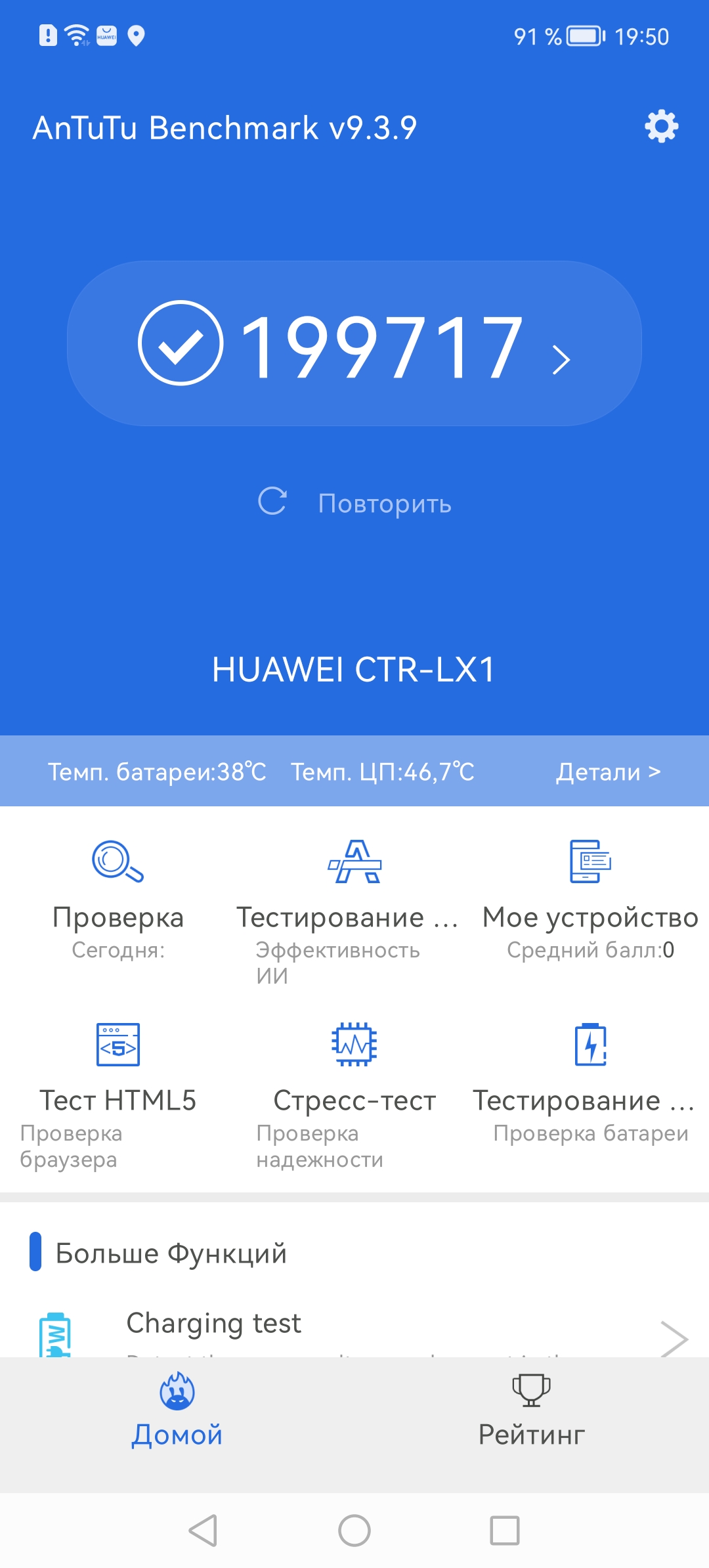Open the settings gear icon
This screenshot has width=709, height=1568.
pyautogui.click(x=661, y=126)
